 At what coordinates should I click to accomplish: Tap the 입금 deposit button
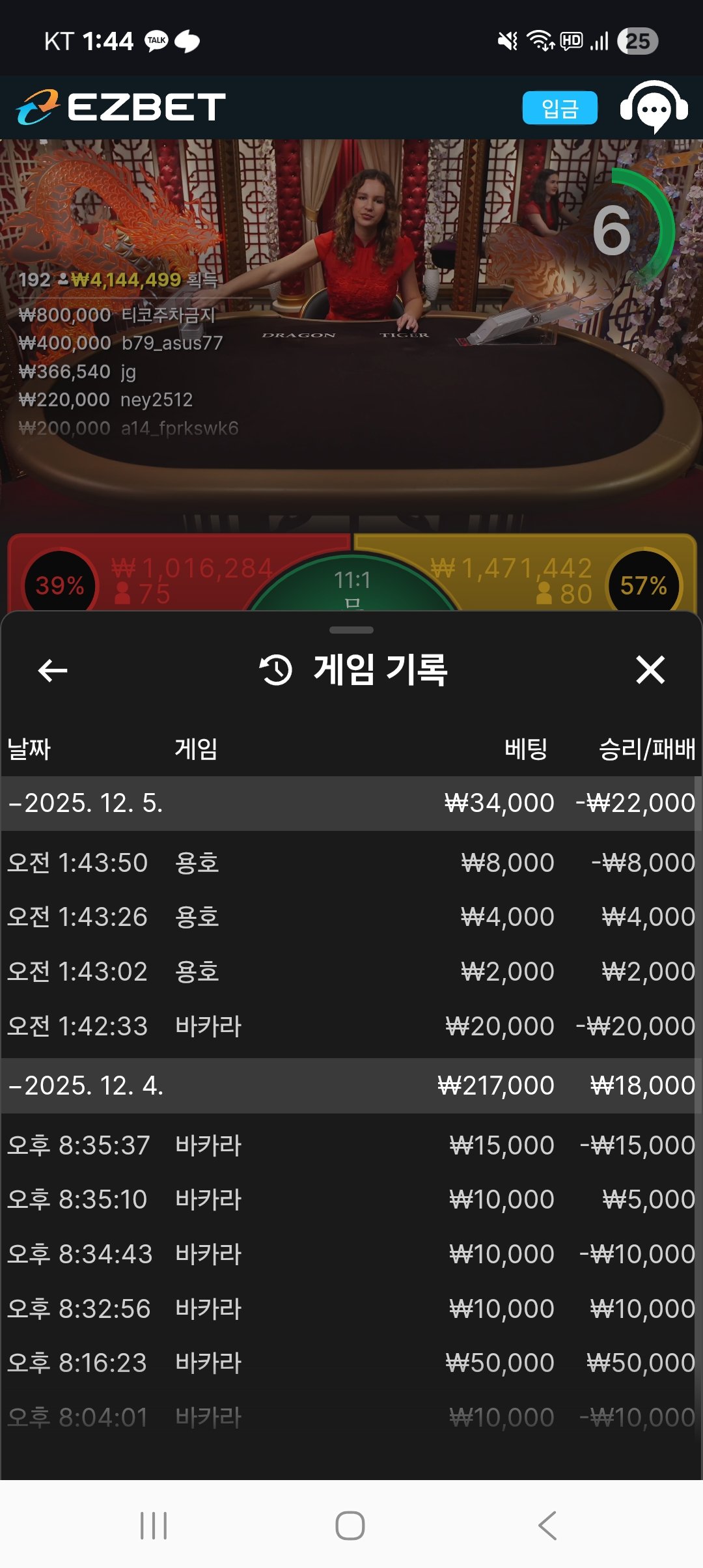pos(559,107)
